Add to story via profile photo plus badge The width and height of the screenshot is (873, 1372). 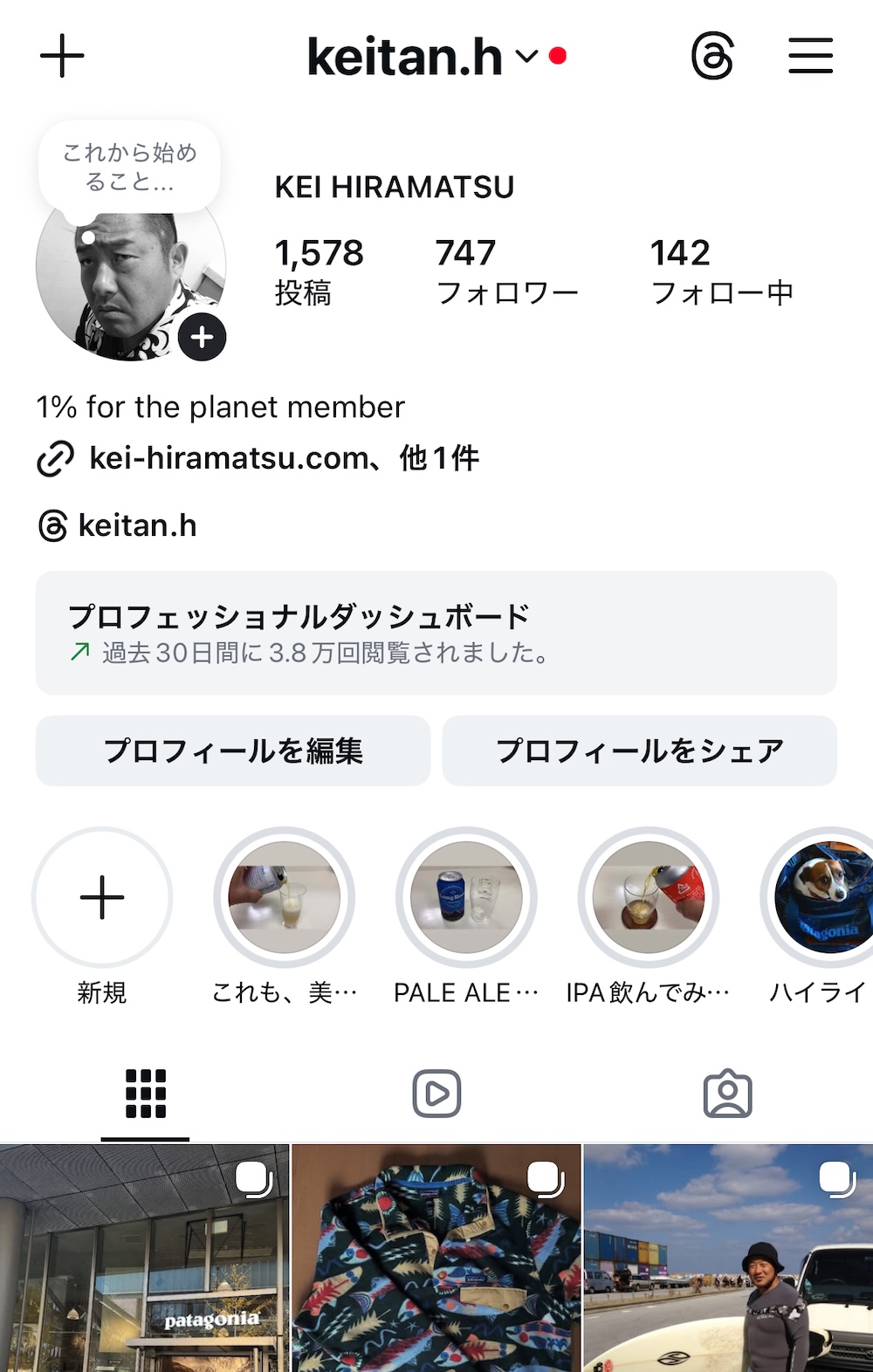point(203,338)
